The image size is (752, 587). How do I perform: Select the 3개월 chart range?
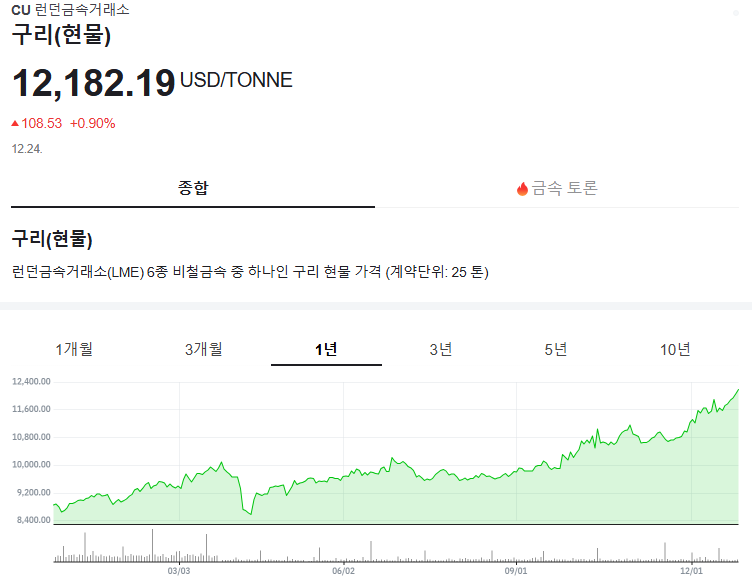point(203,349)
